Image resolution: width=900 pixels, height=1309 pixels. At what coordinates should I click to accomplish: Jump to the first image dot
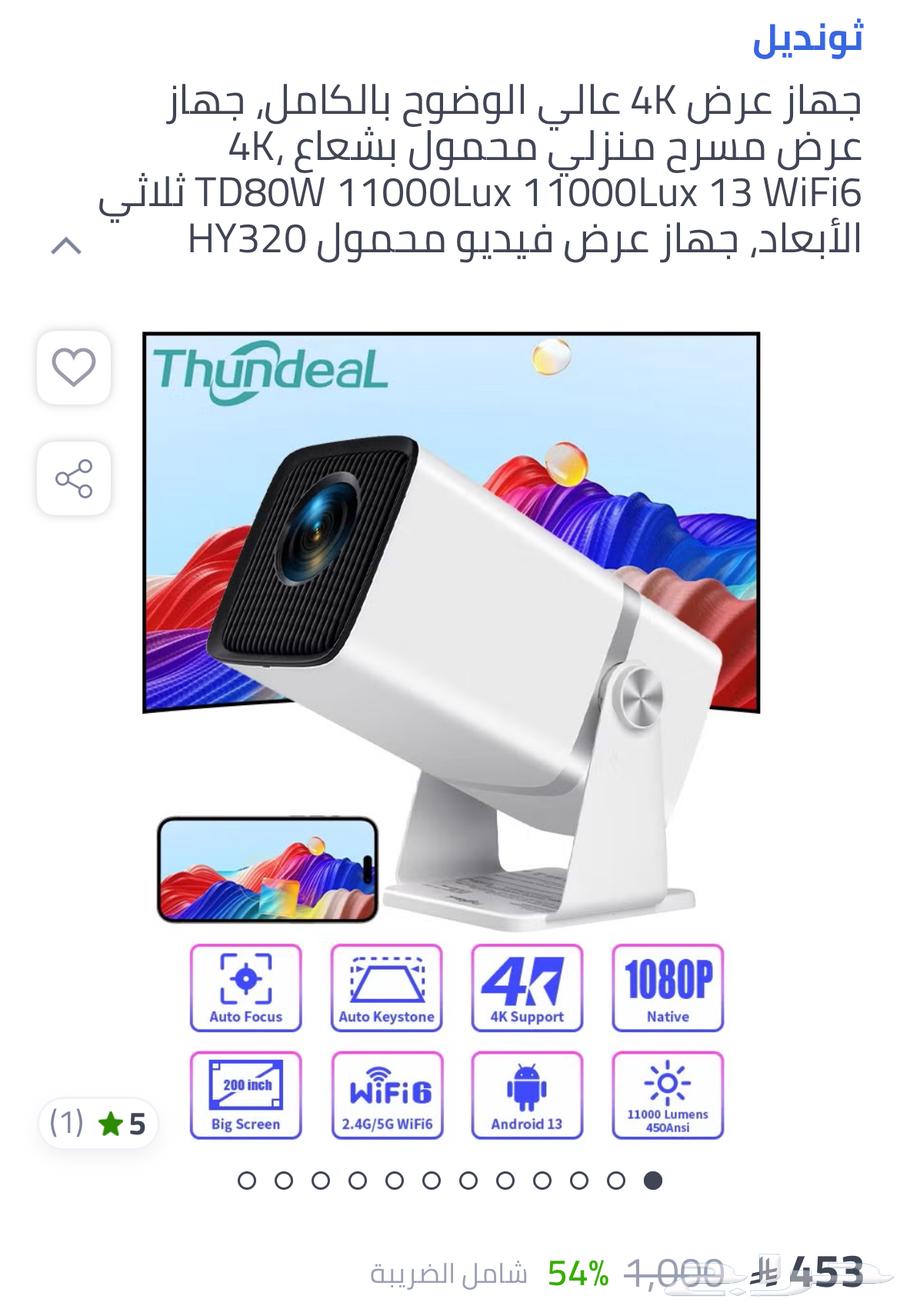tap(247, 1180)
